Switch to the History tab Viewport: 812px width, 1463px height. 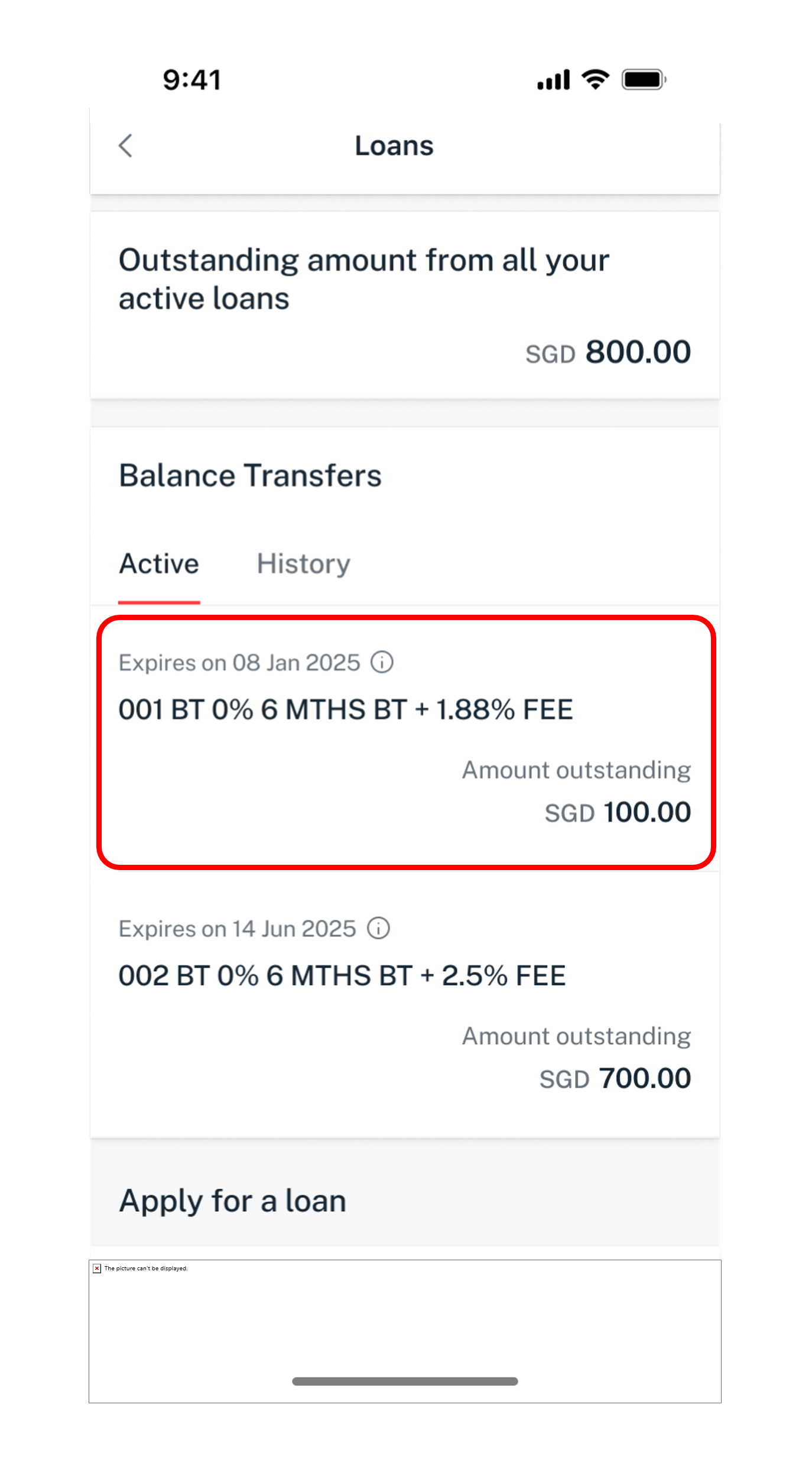pos(303,564)
